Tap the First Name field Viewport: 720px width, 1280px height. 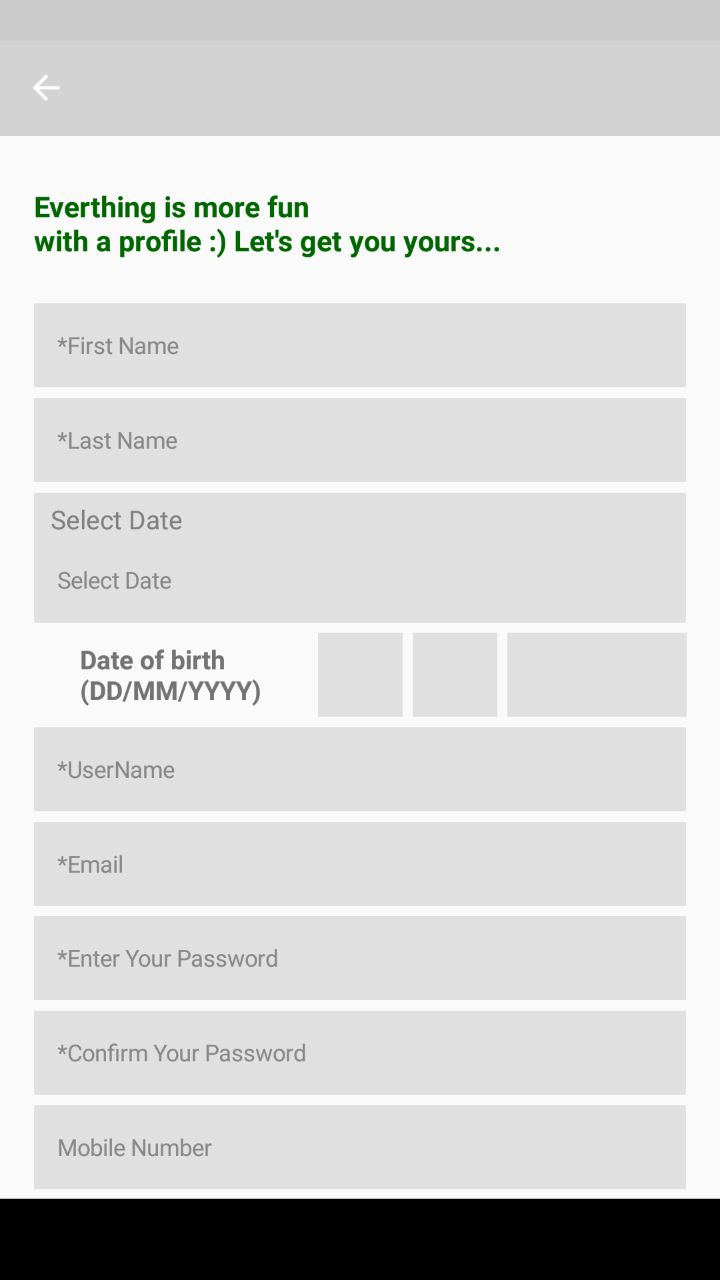click(360, 345)
